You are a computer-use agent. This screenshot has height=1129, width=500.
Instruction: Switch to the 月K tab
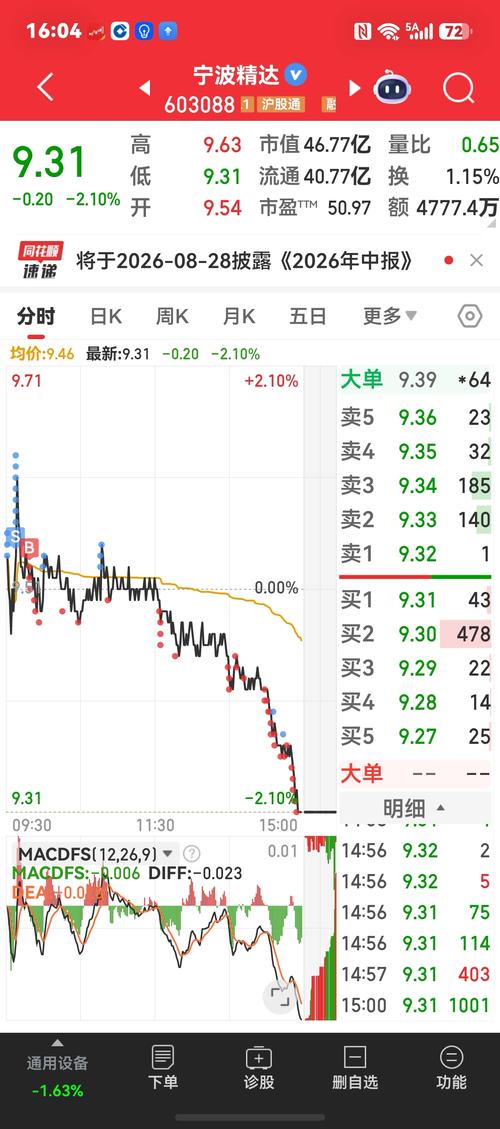click(x=238, y=316)
